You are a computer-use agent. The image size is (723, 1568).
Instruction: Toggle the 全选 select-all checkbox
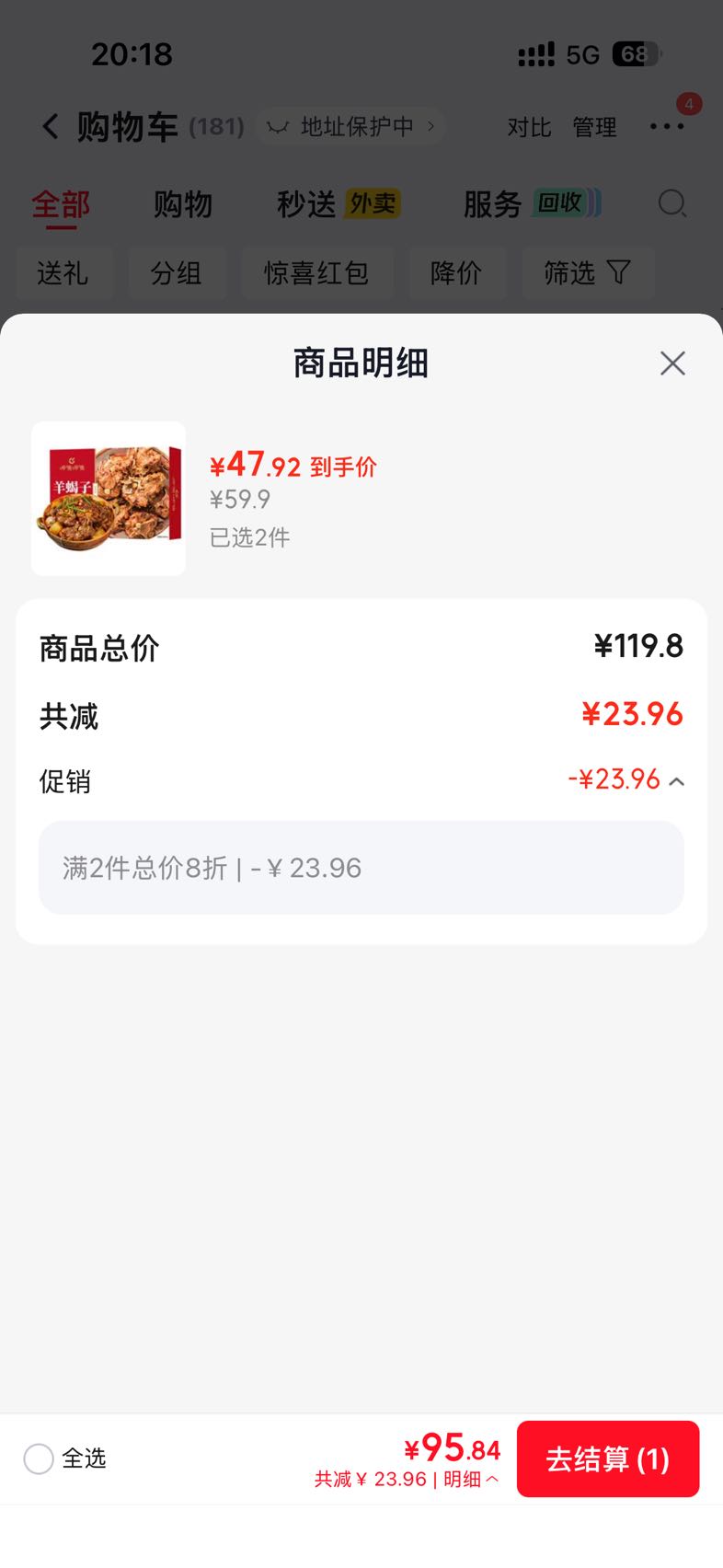pyautogui.click(x=39, y=1458)
